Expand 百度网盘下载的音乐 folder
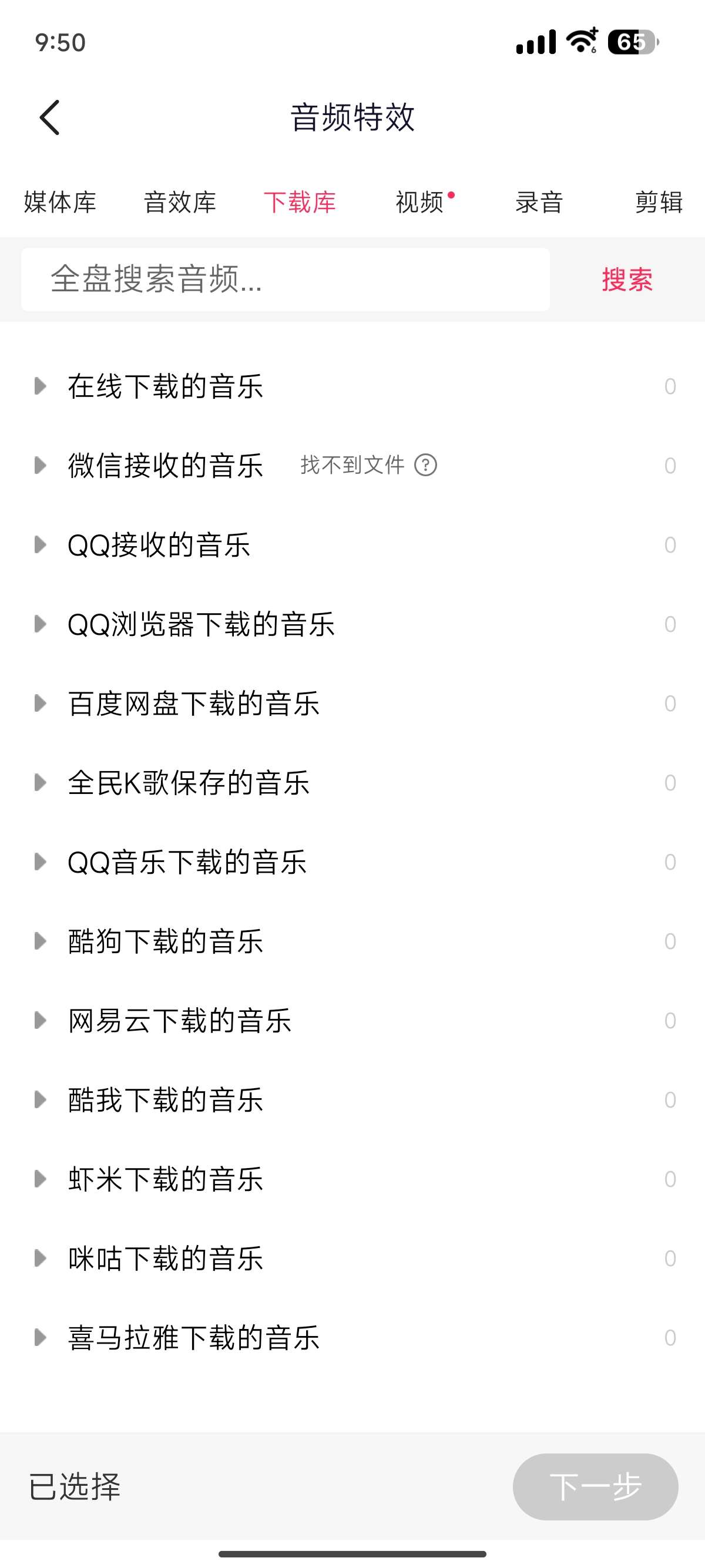The image size is (705, 1568). click(194, 704)
